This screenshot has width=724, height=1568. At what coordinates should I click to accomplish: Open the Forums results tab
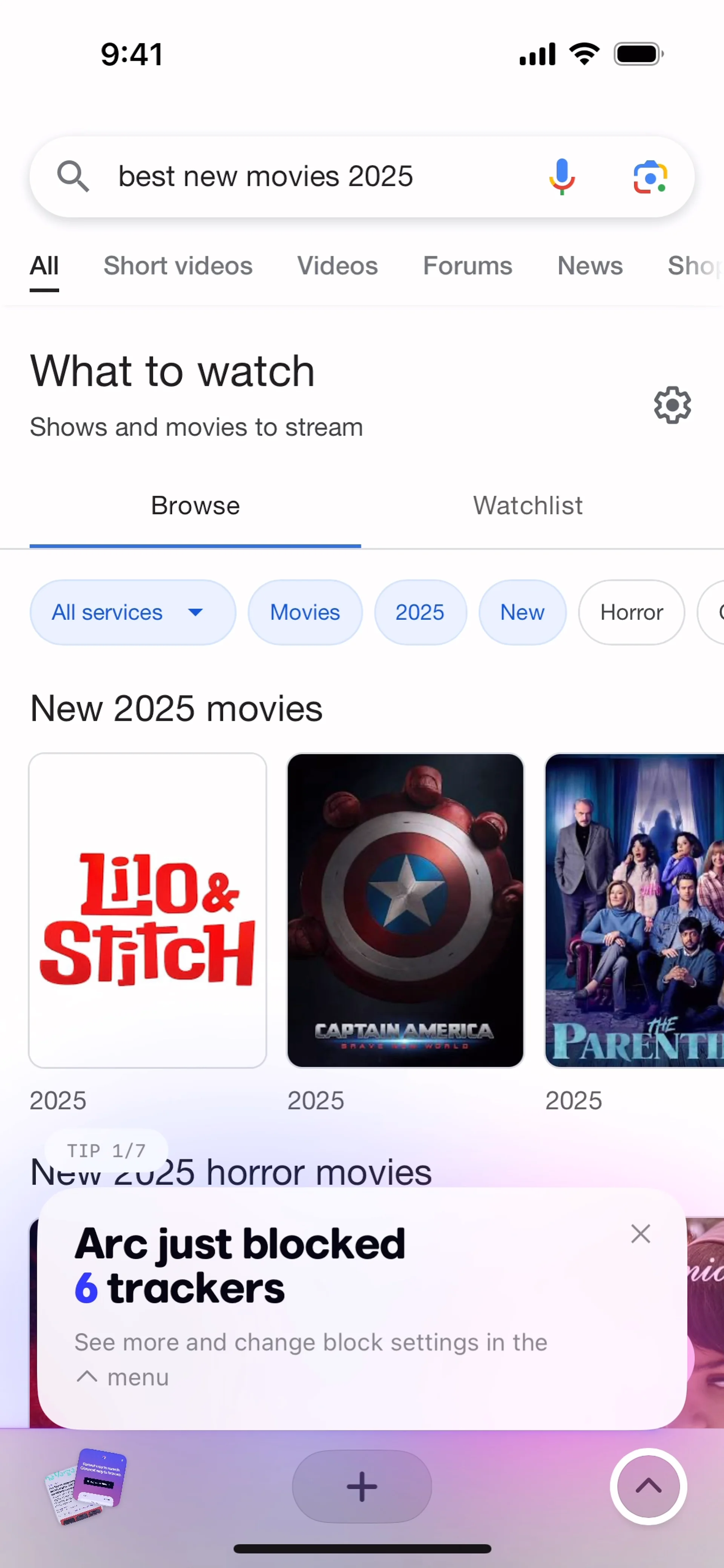[467, 266]
